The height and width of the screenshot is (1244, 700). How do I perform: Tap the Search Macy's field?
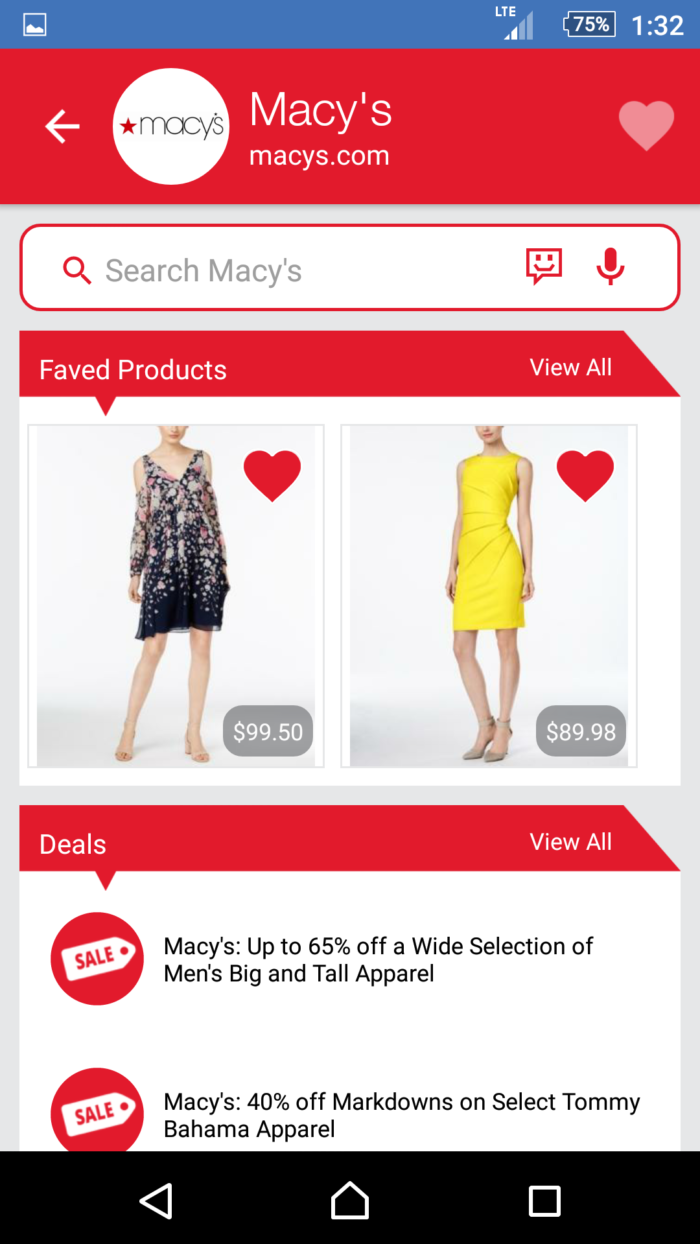tap(290, 270)
